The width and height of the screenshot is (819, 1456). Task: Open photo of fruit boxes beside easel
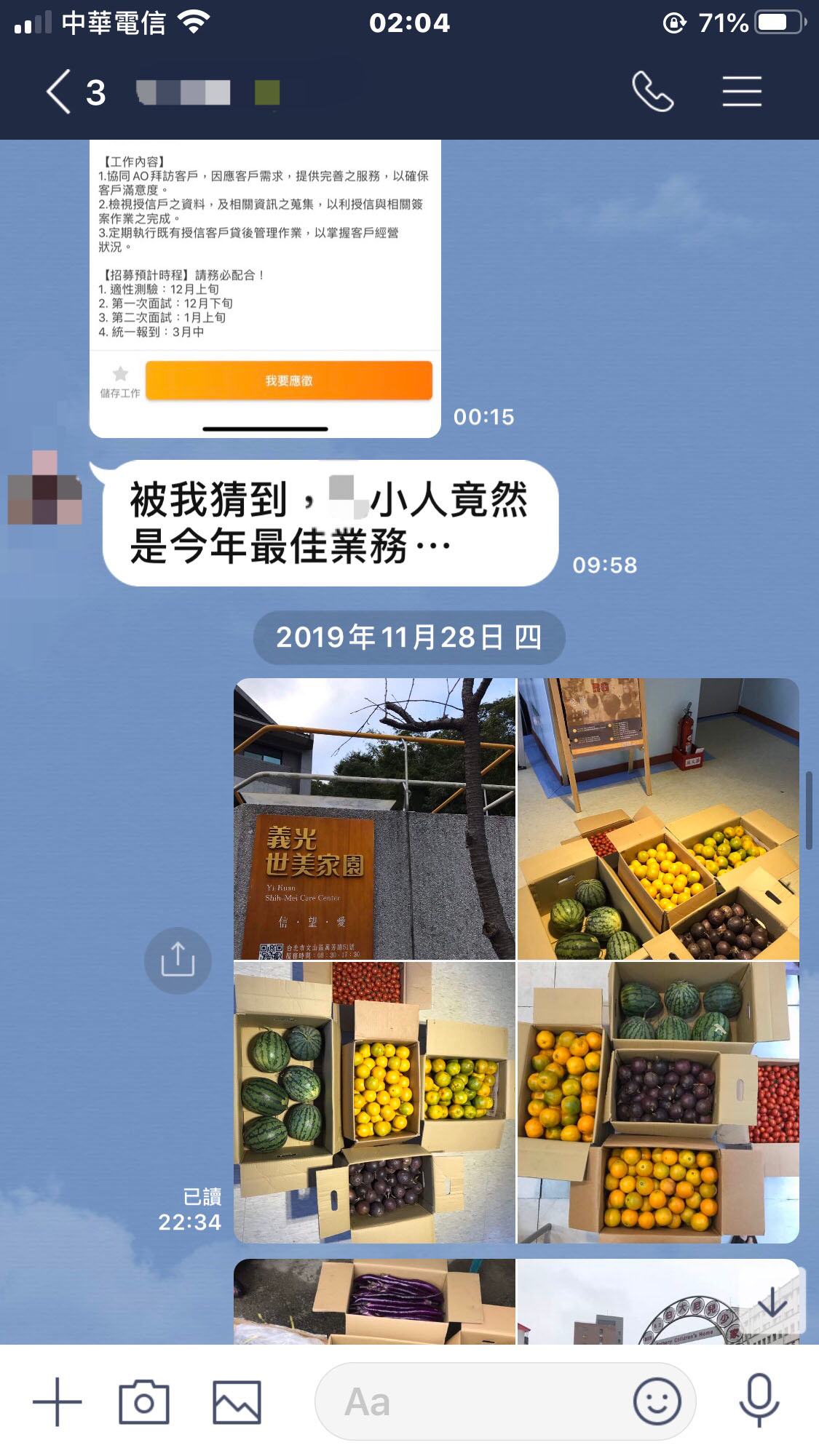click(658, 819)
